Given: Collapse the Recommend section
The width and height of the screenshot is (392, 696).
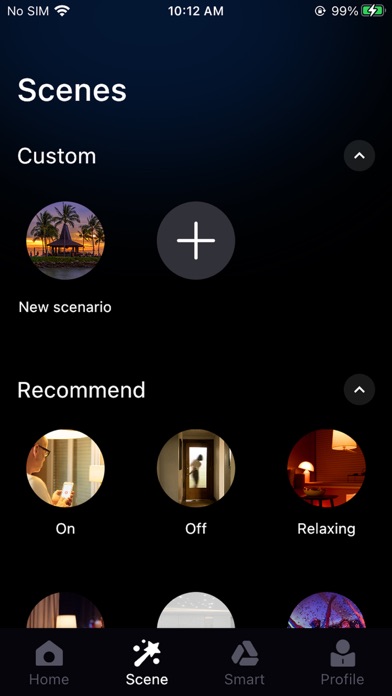Looking at the screenshot, I should point(359,389).
